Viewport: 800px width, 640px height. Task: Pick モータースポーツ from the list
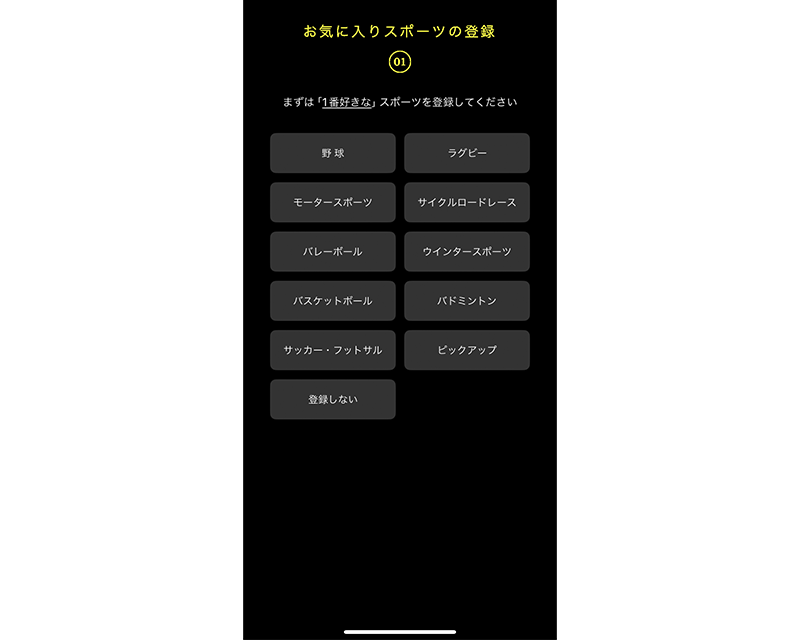coord(332,202)
